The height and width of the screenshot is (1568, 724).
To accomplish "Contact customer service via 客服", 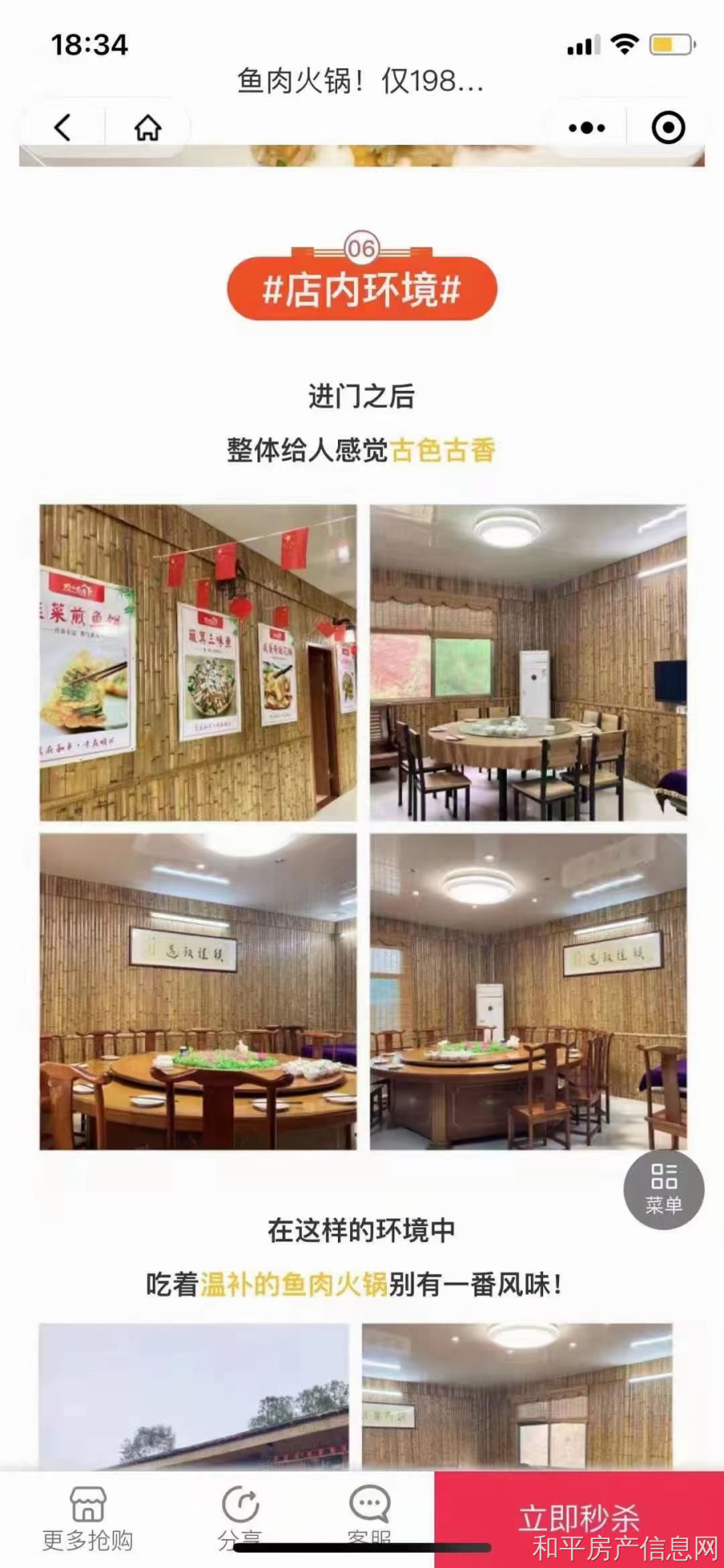I will [x=369, y=1516].
